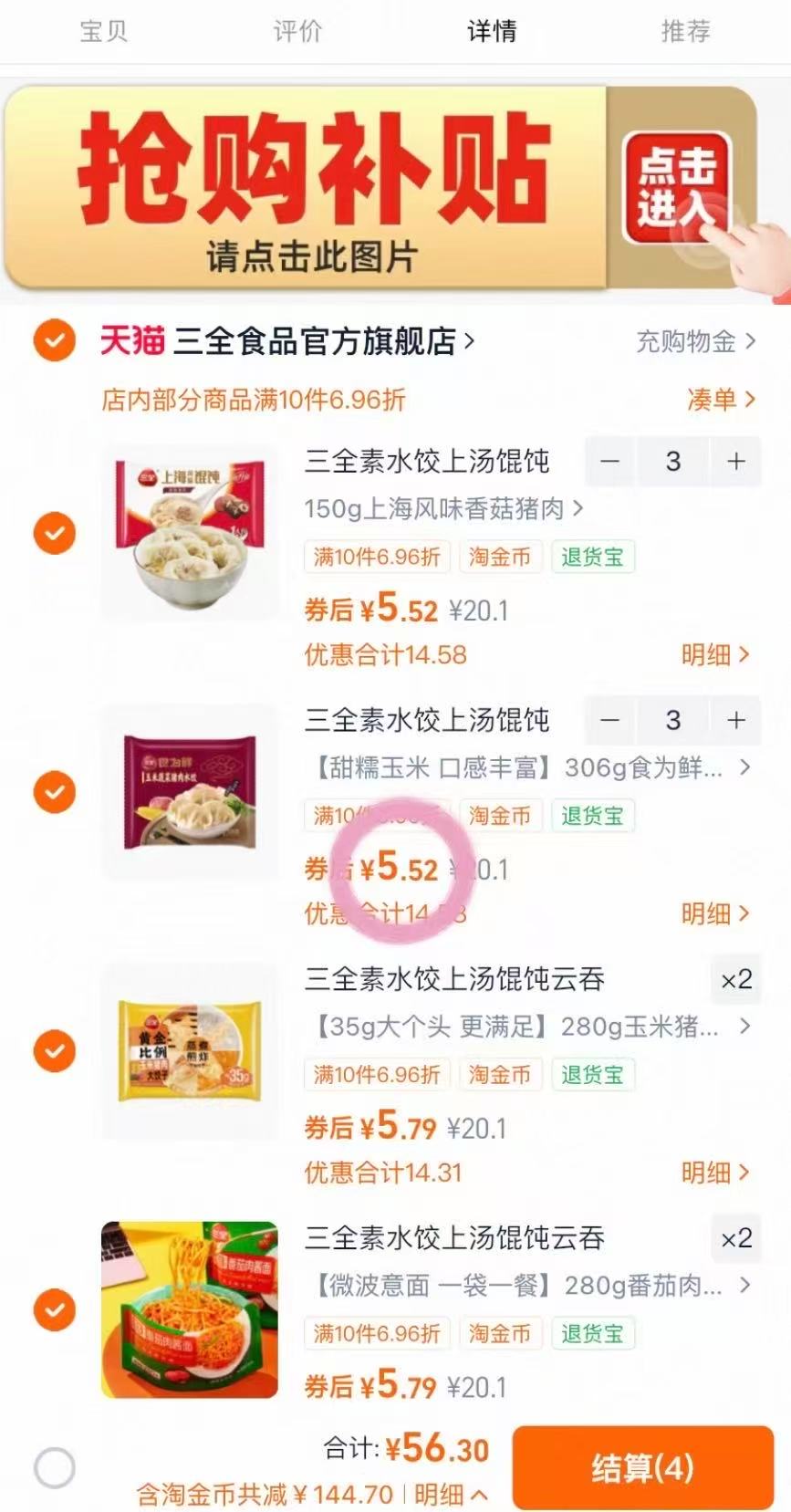Click the 充购物金 option at top right

click(x=684, y=339)
